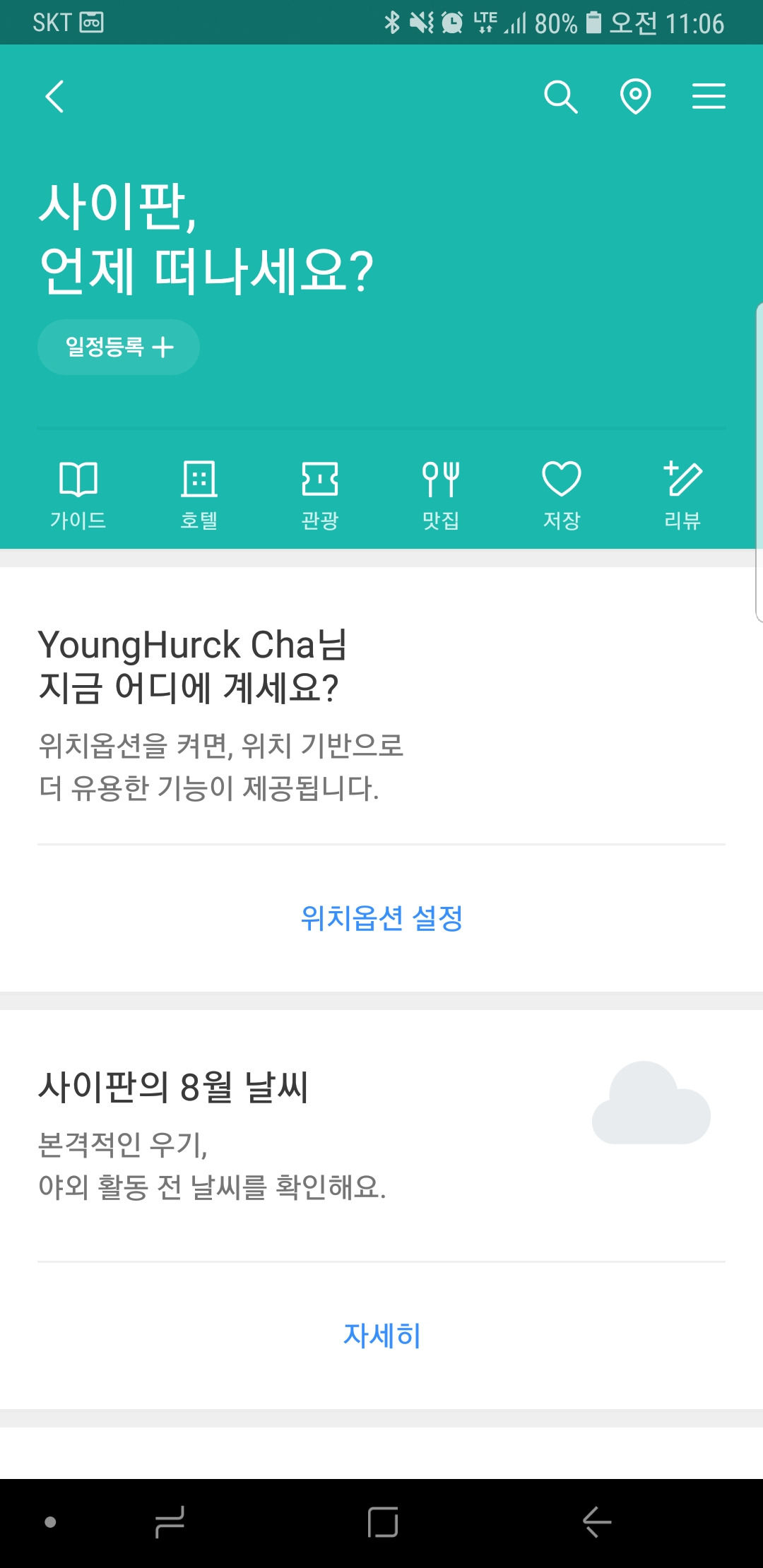Open 자세히 for August weather
The image size is (763, 1568).
(x=381, y=1336)
